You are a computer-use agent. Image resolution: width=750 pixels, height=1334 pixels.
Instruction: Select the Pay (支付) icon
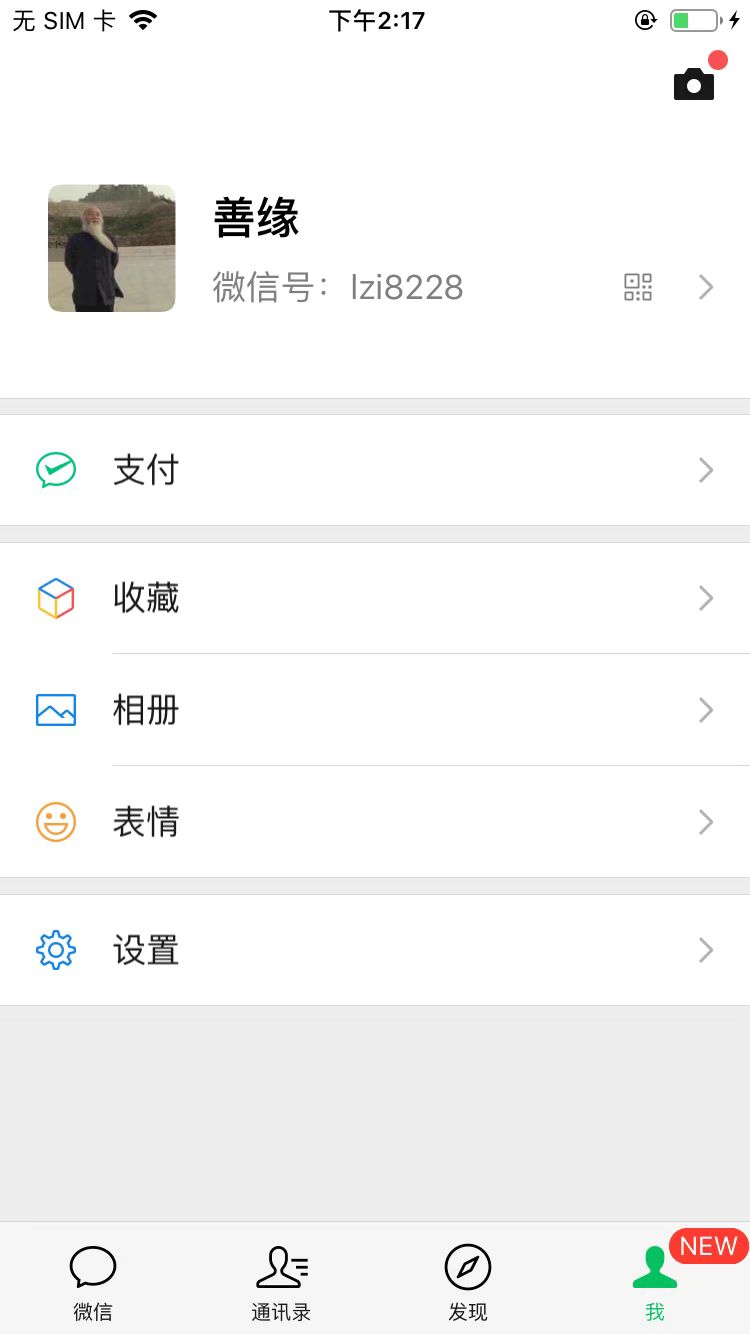click(x=55, y=470)
